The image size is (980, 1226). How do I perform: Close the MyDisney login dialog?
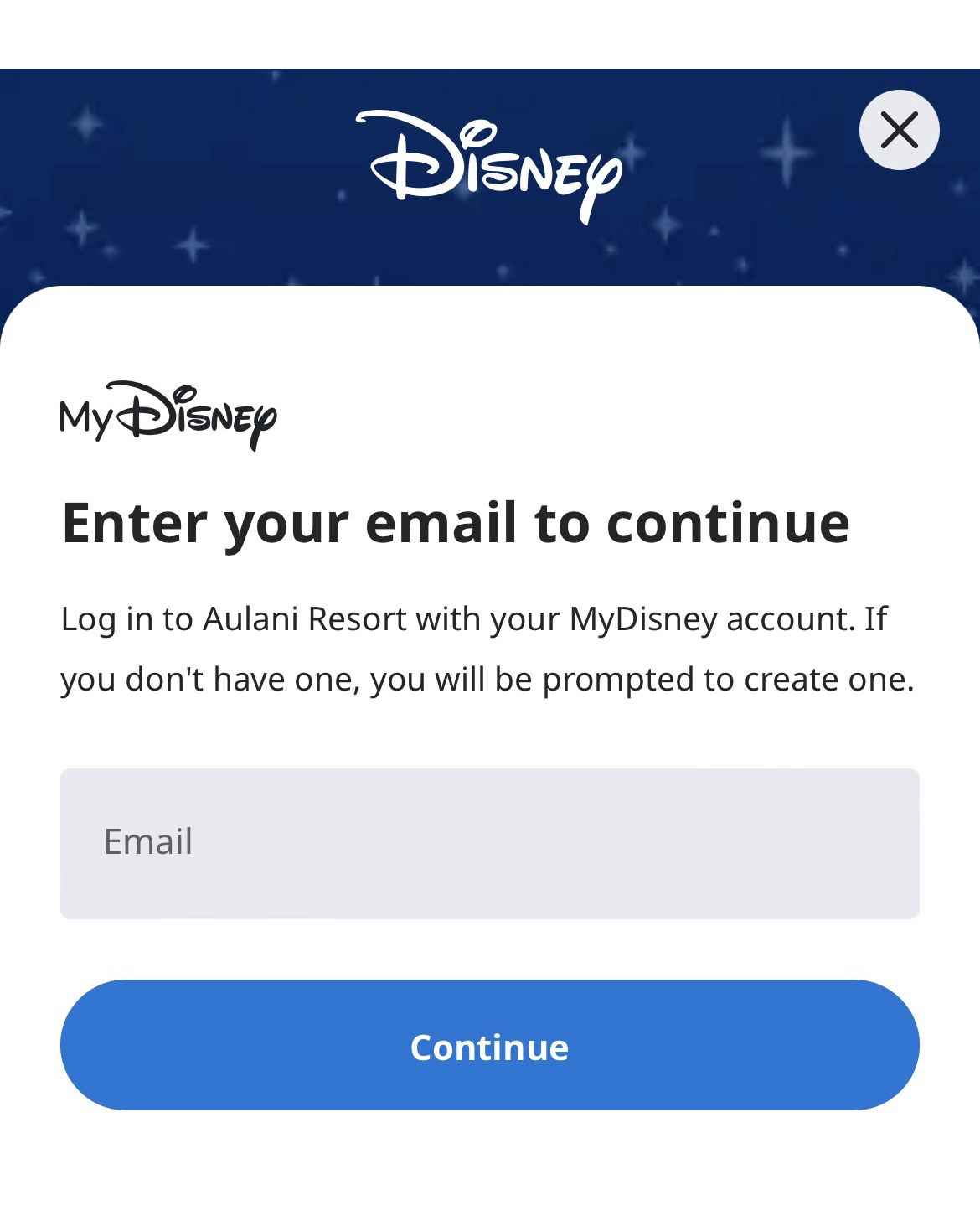point(899,130)
